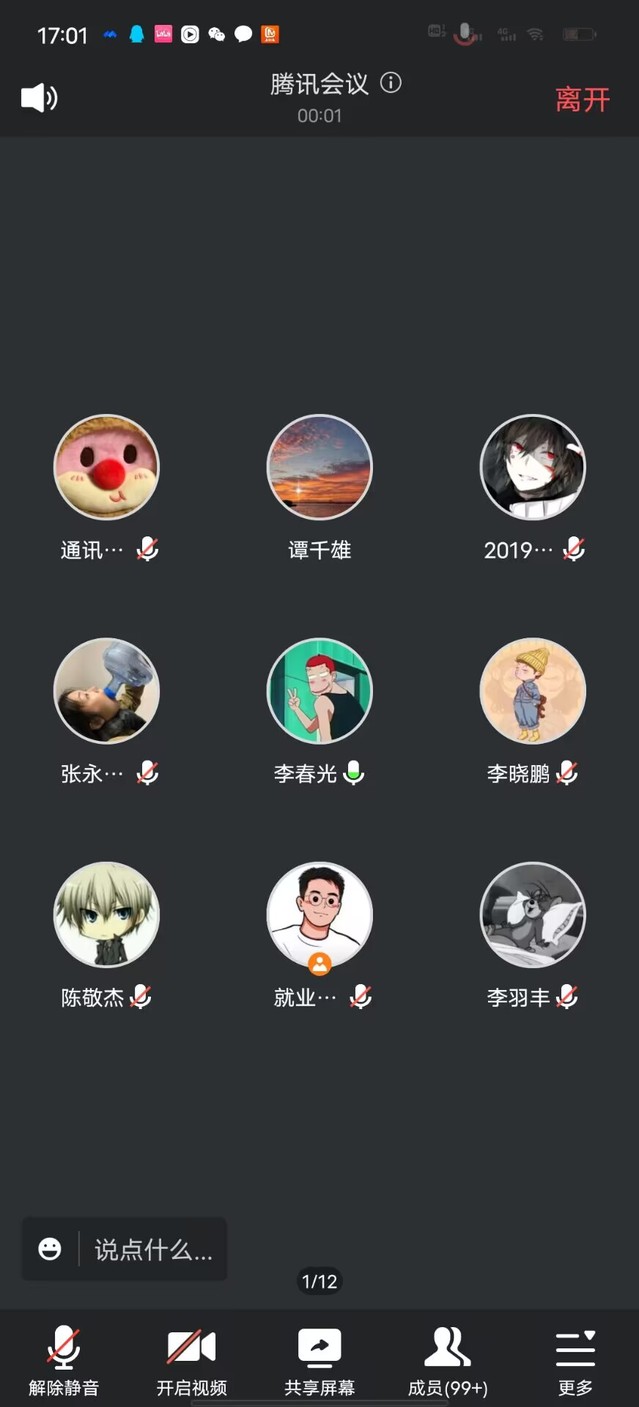Tap the 说点什么... chat input box
The width and height of the screenshot is (639, 1407).
click(x=153, y=1249)
